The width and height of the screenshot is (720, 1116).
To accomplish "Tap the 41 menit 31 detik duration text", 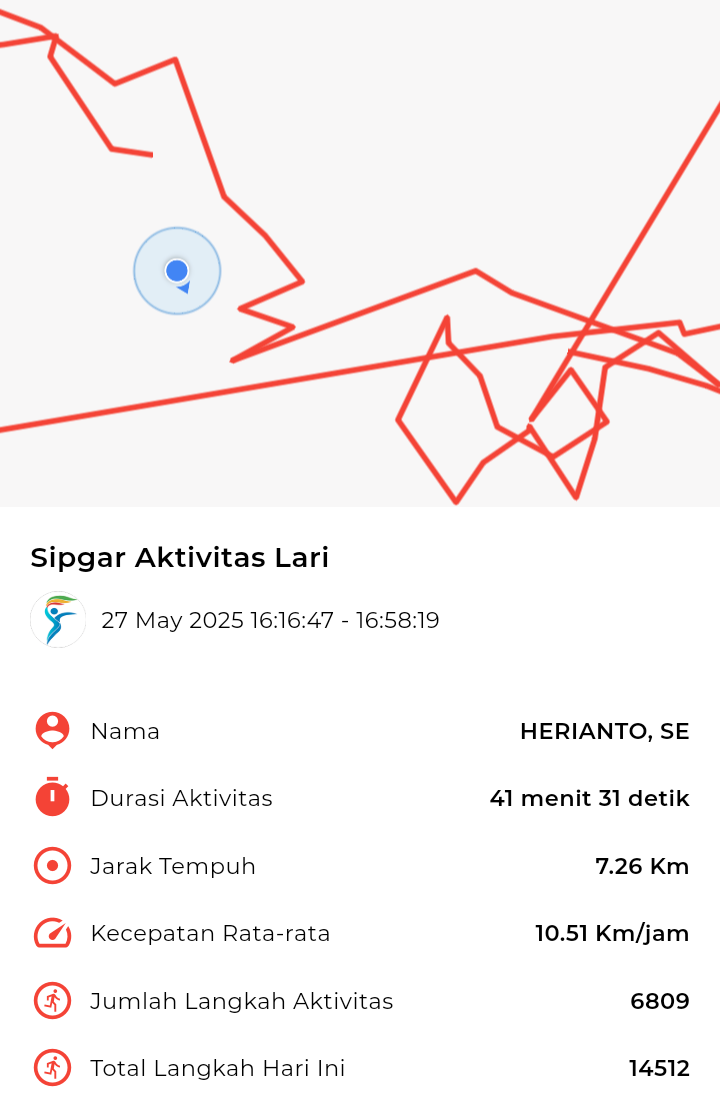I will [588, 798].
